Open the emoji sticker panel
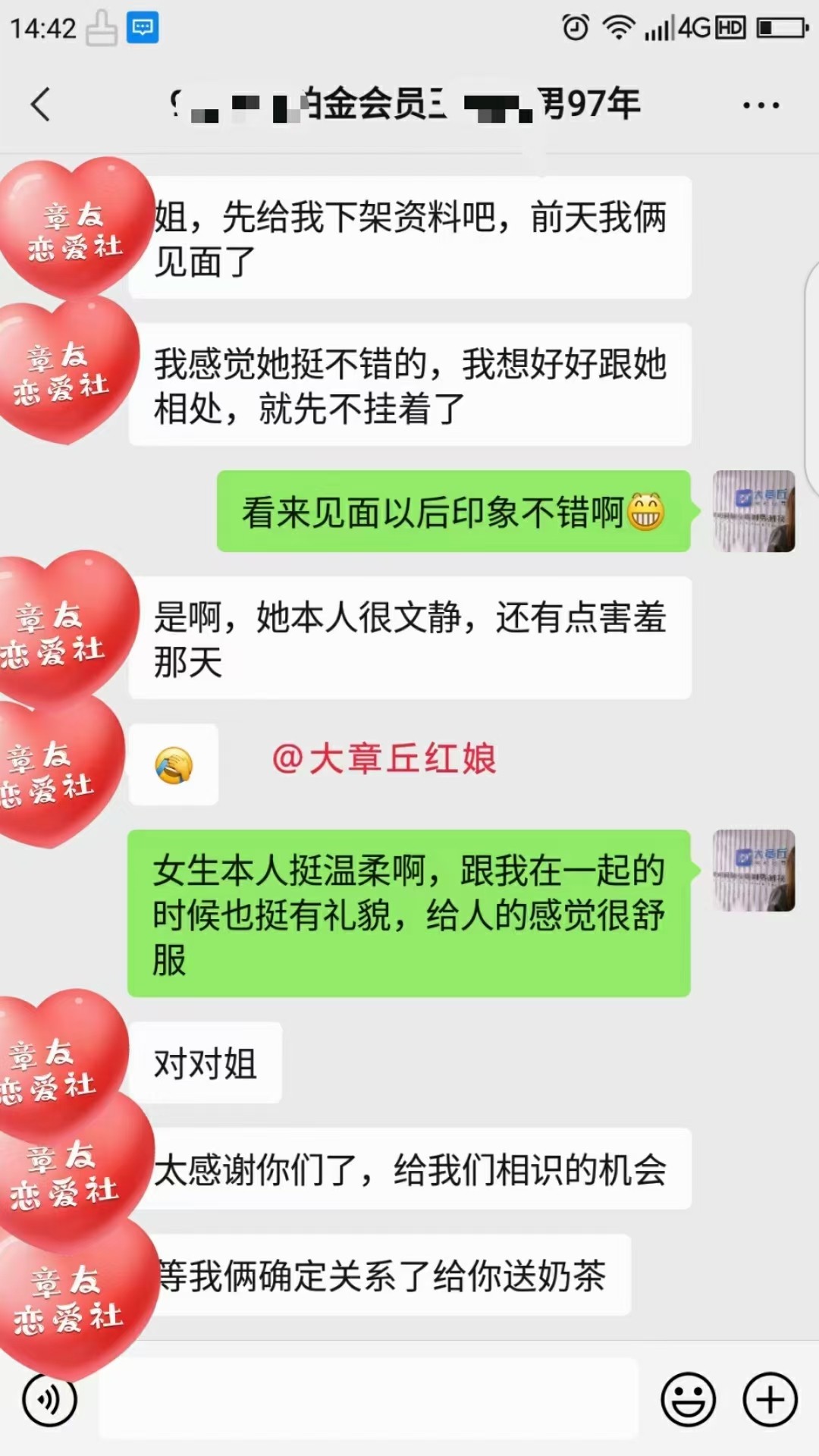 688,1399
